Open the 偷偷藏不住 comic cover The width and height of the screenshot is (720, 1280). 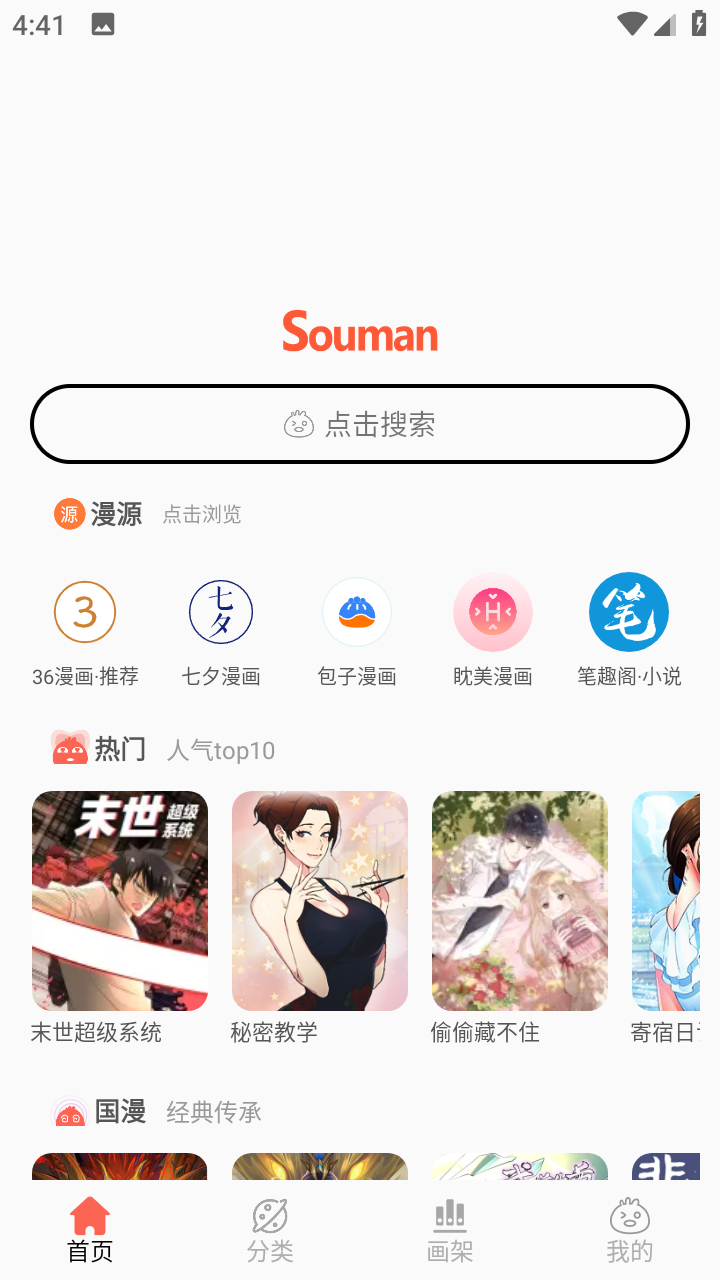(x=519, y=900)
